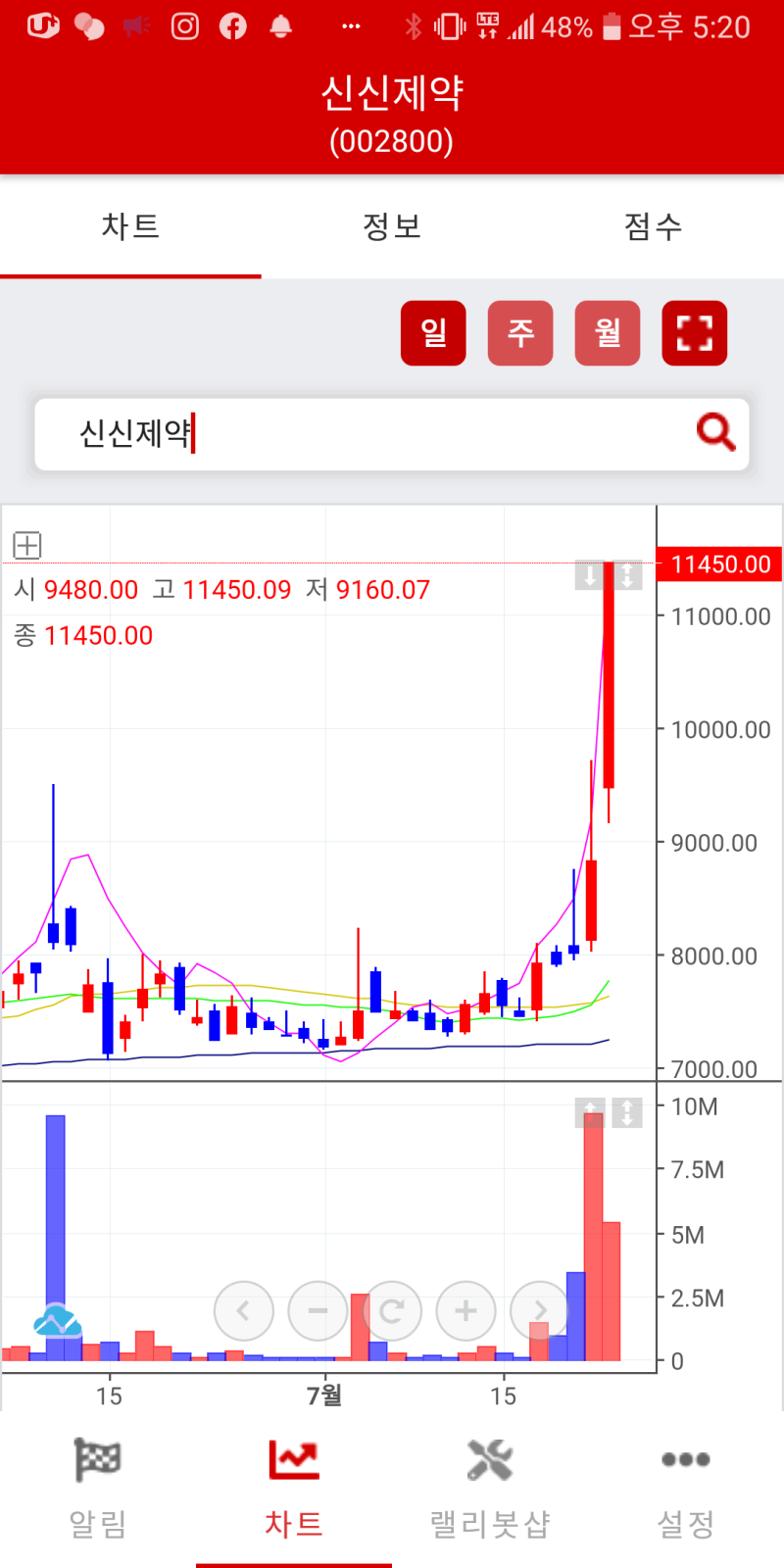Click the stock name search input field
784x1568 pixels.
[343, 433]
